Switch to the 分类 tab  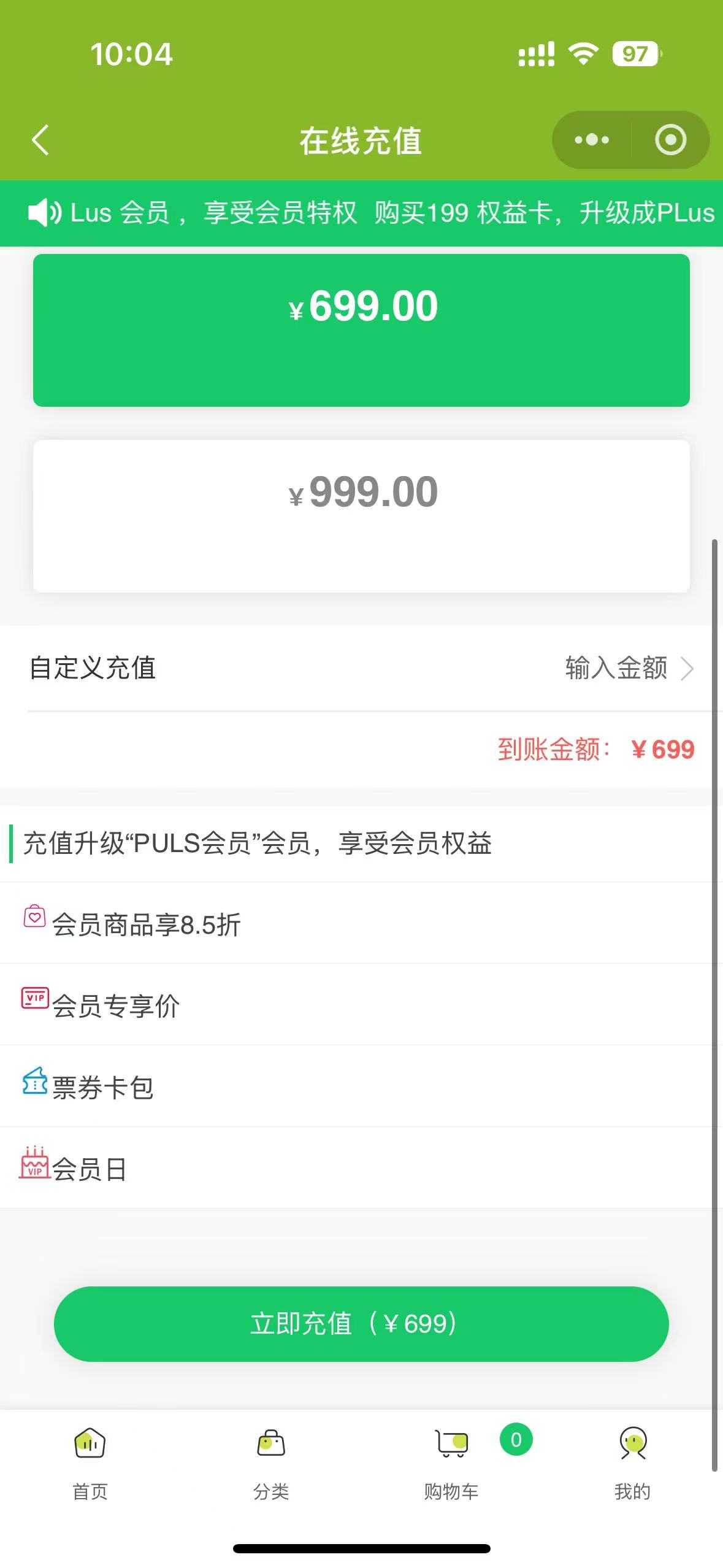271,1463
